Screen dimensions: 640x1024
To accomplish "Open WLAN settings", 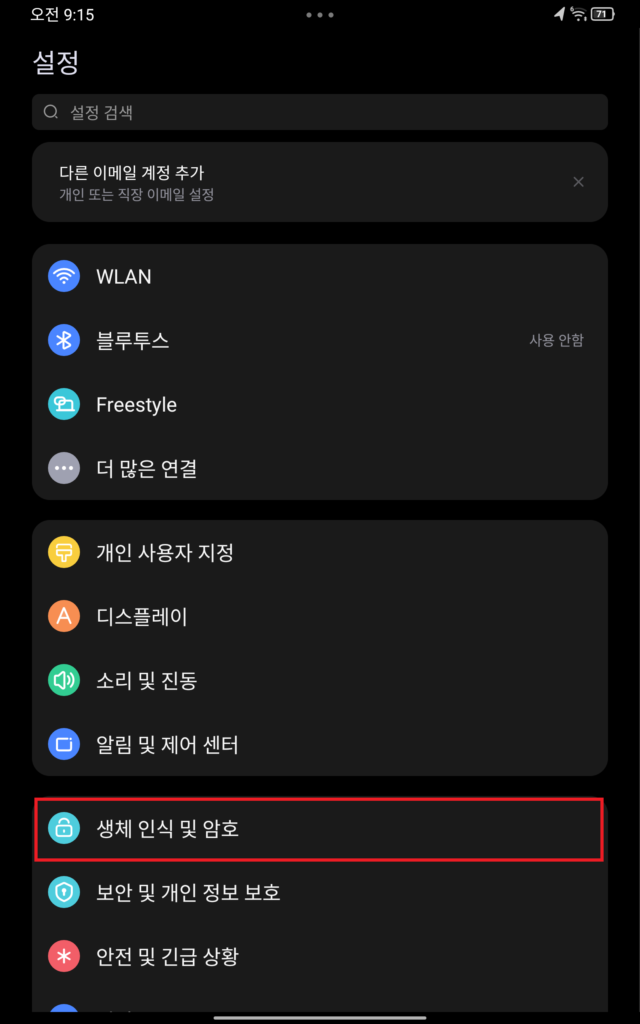I will click(x=320, y=276).
